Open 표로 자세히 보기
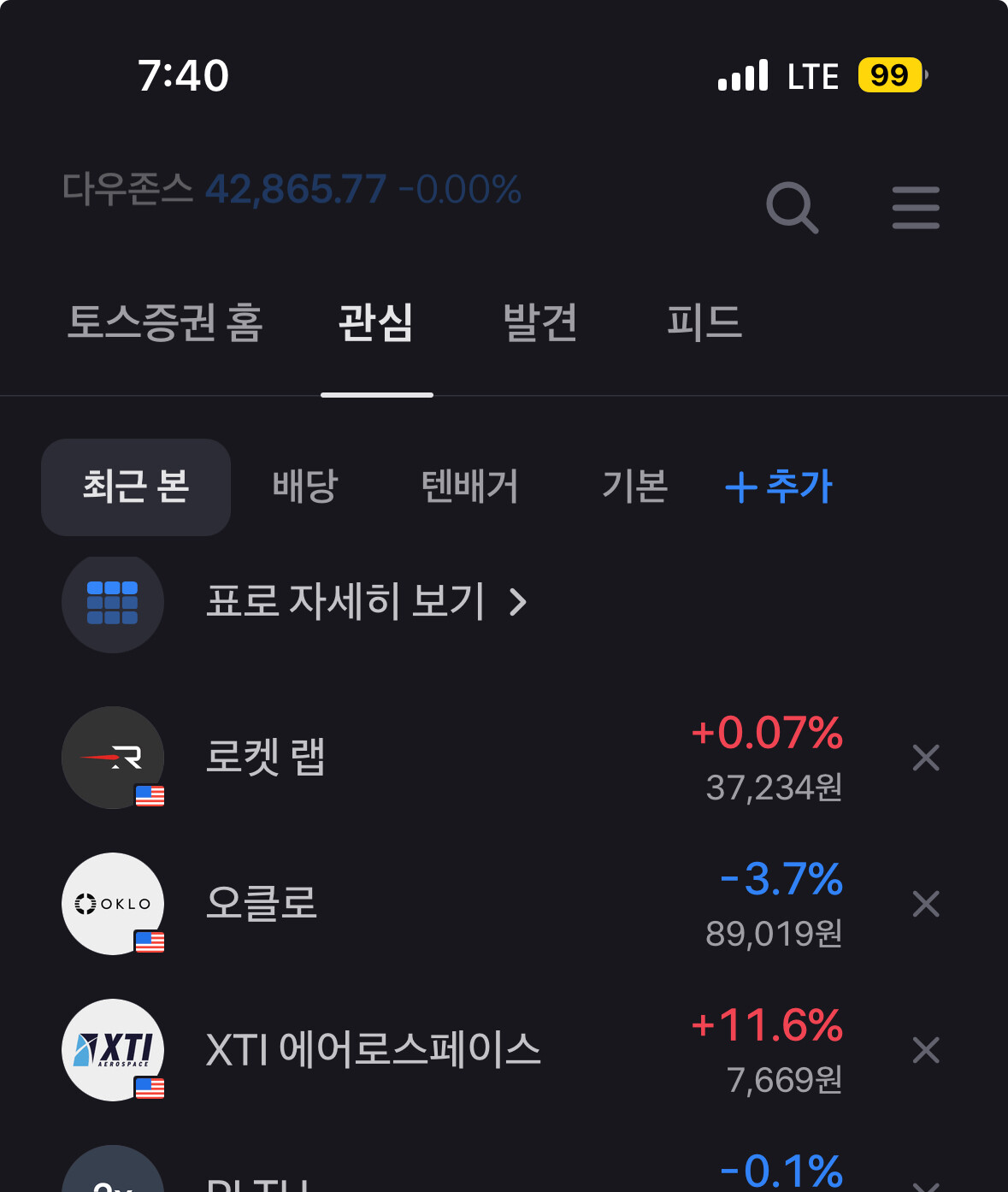Viewport: 1008px width, 1192px height. 367,602
